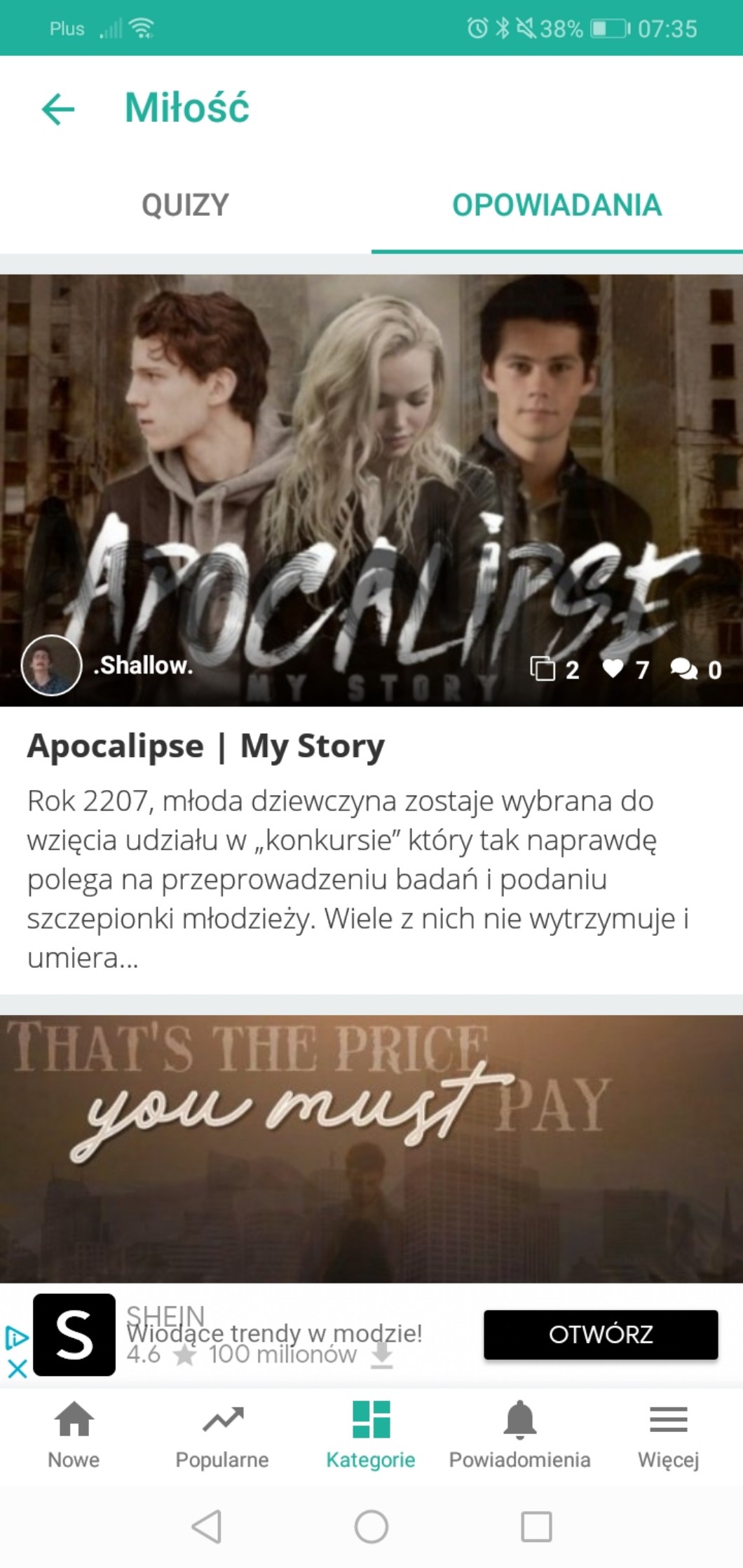Open the system recent apps view
743x1568 pixels.
[536, 1527]
